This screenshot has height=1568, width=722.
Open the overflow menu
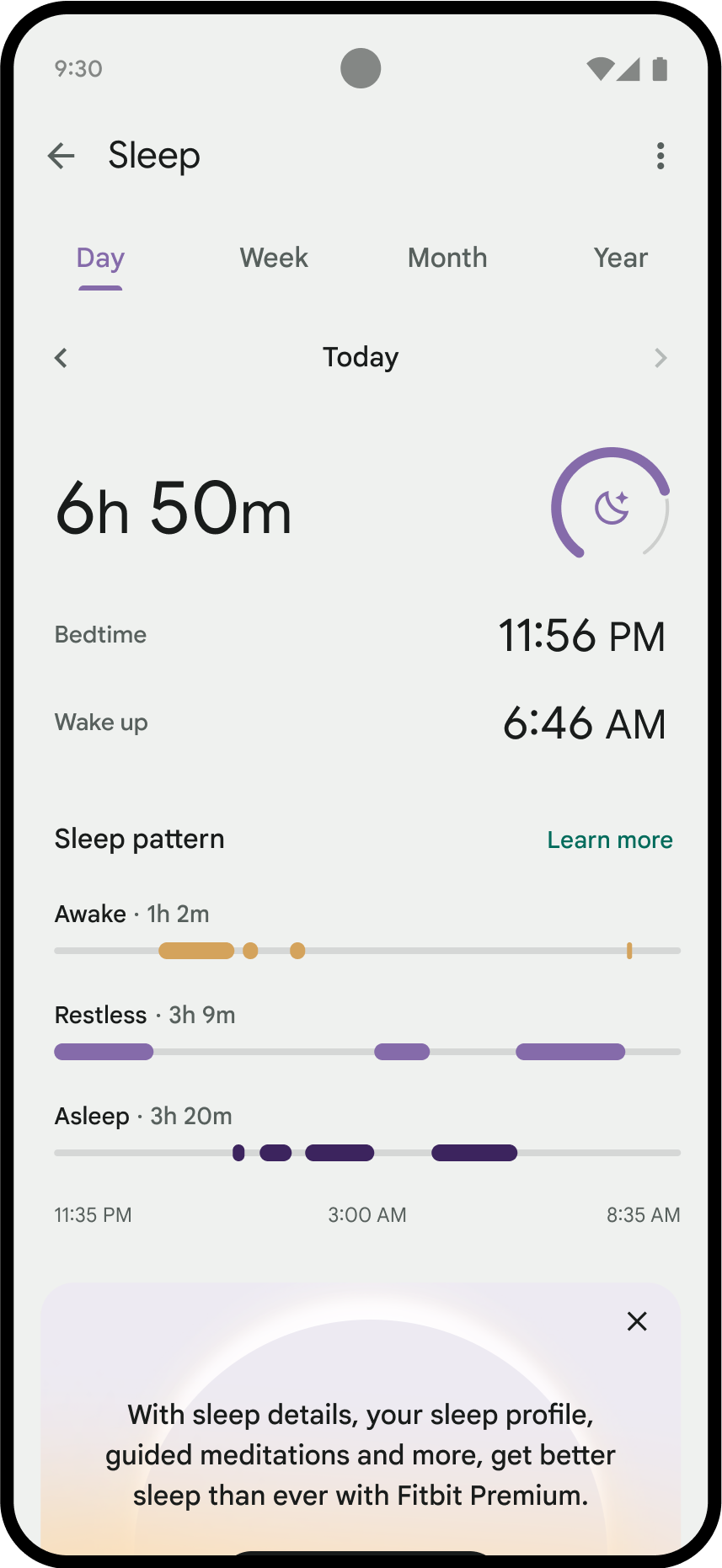tap(660, 156)
